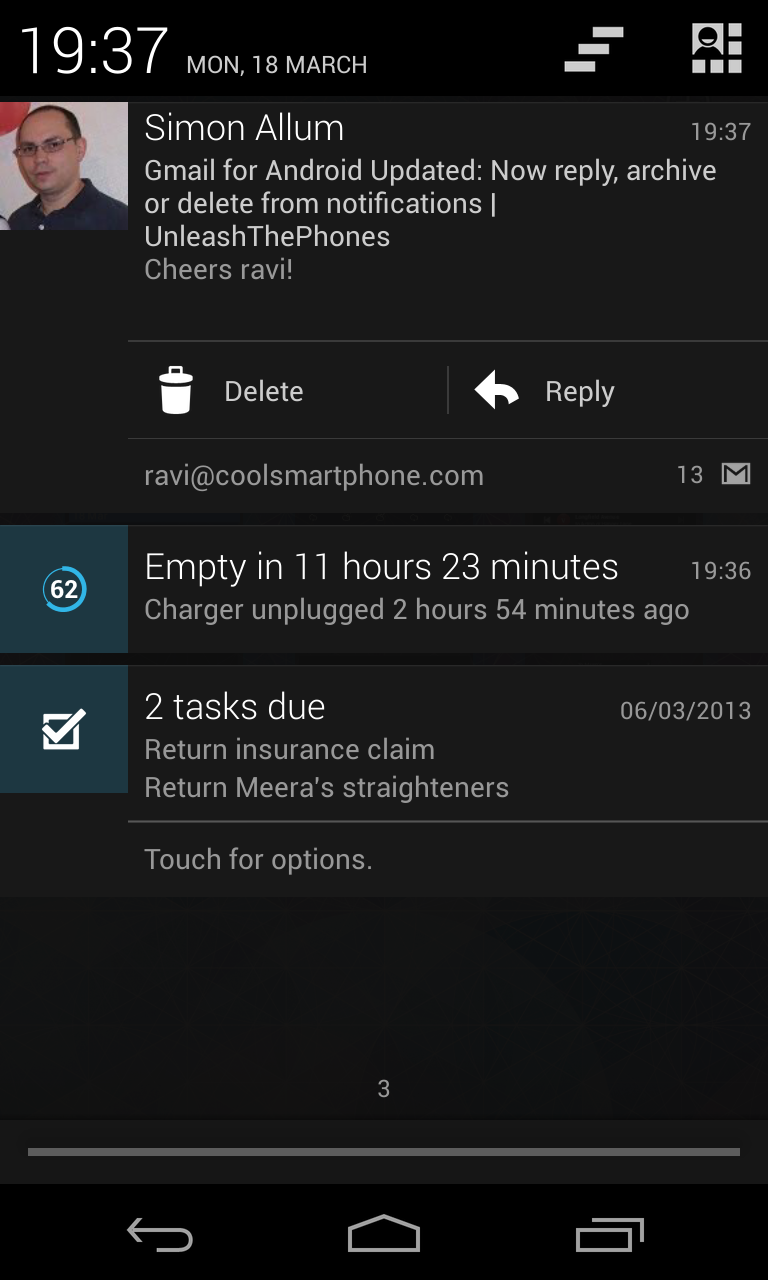Open the battery notification showing 62
Screen dimensions: 768x1280
[384, 589]
